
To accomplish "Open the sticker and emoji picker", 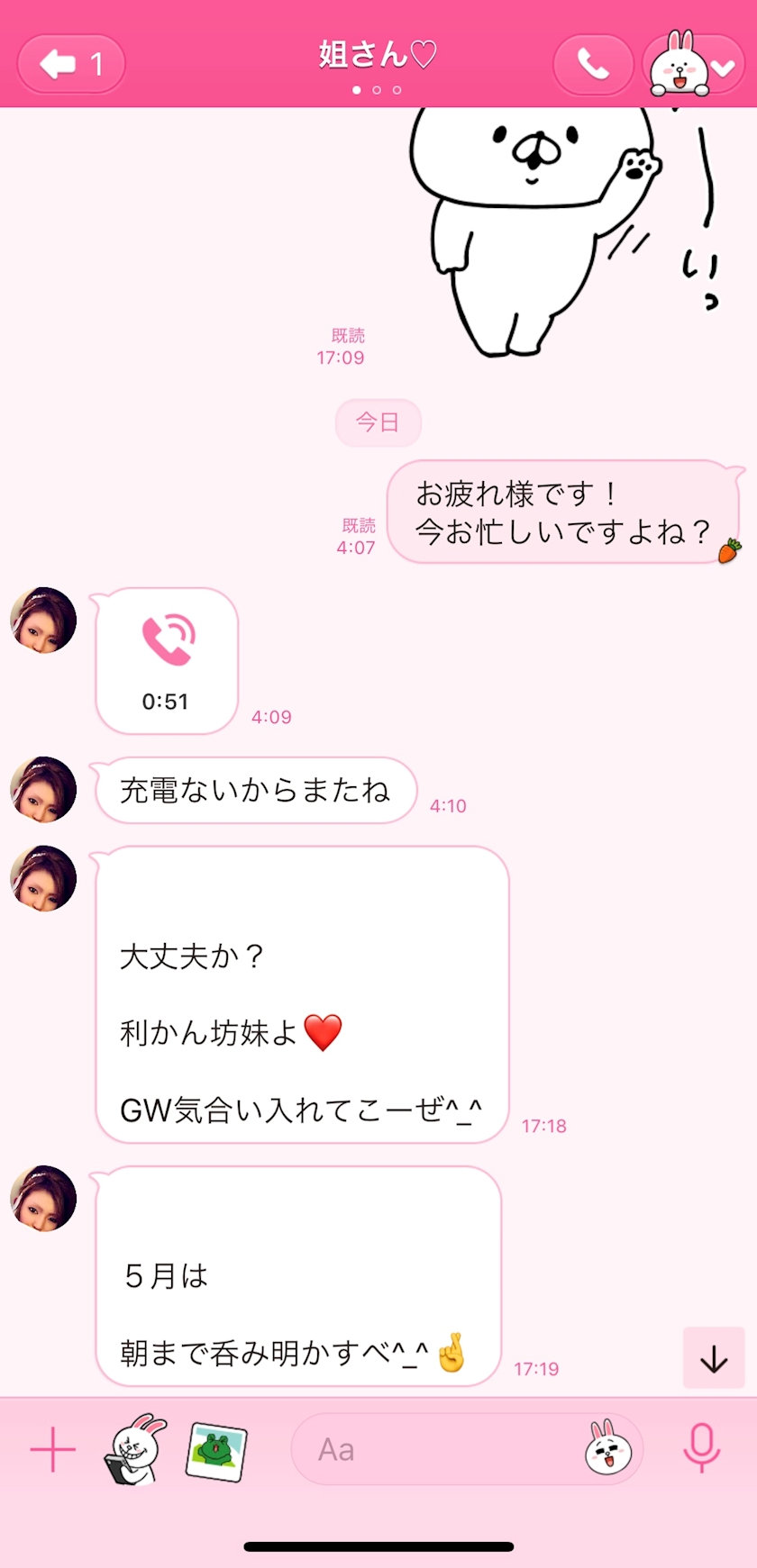I will pos(608,1450).
